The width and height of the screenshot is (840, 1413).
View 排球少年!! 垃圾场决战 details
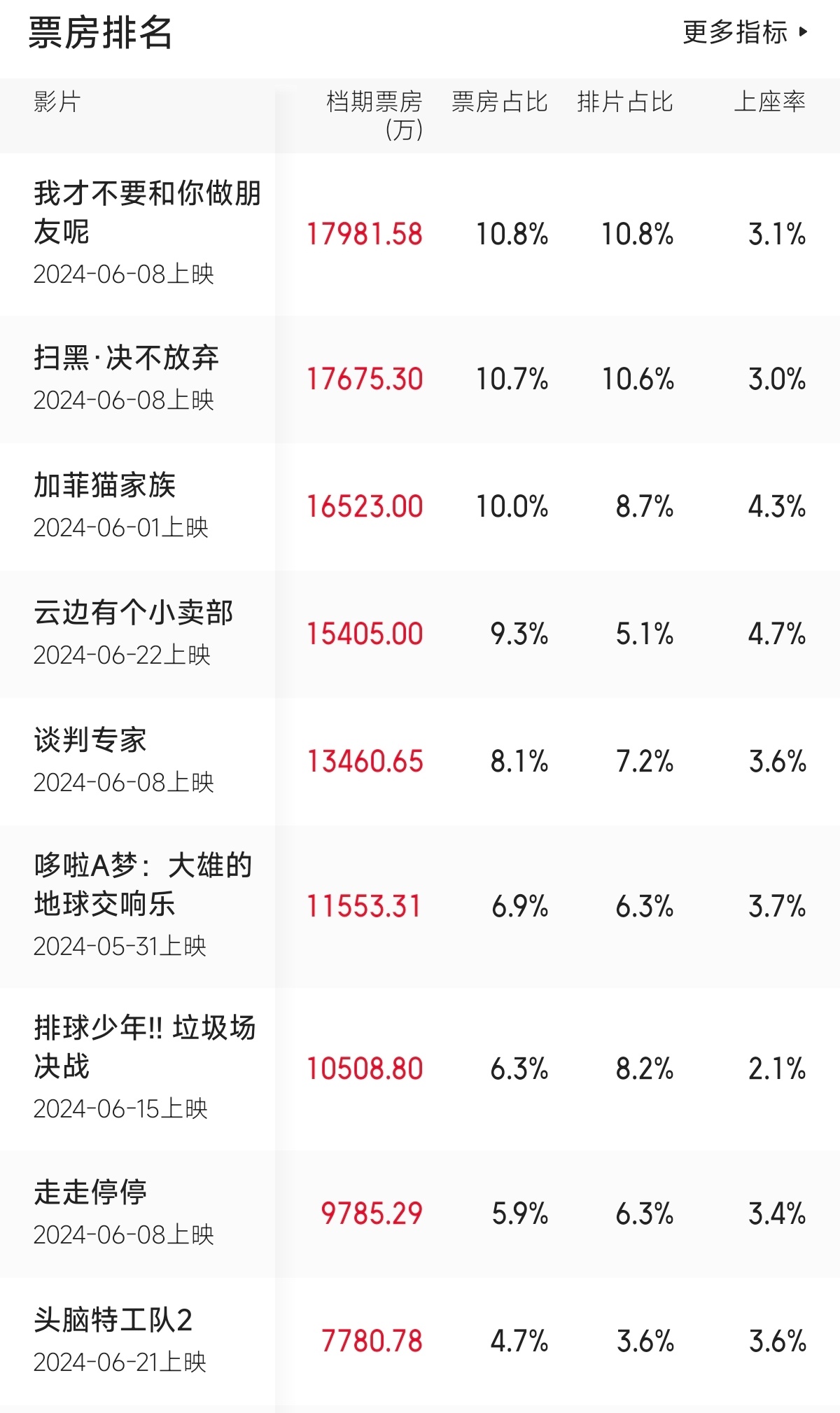pyautogui.click(x=144, y=1047)
